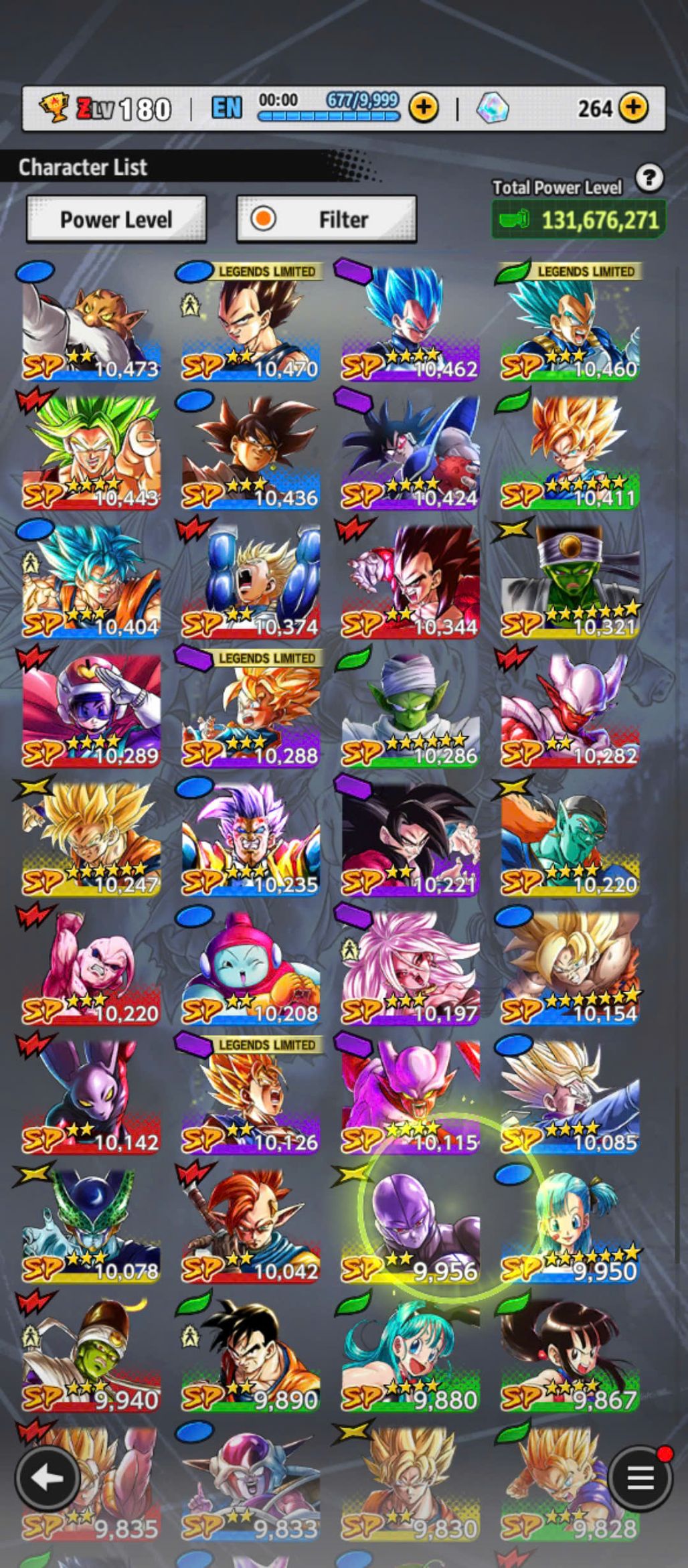Add energy with the plus beside 677/9,999
The width and height of the screenshot is (688, 1568).
424,107
